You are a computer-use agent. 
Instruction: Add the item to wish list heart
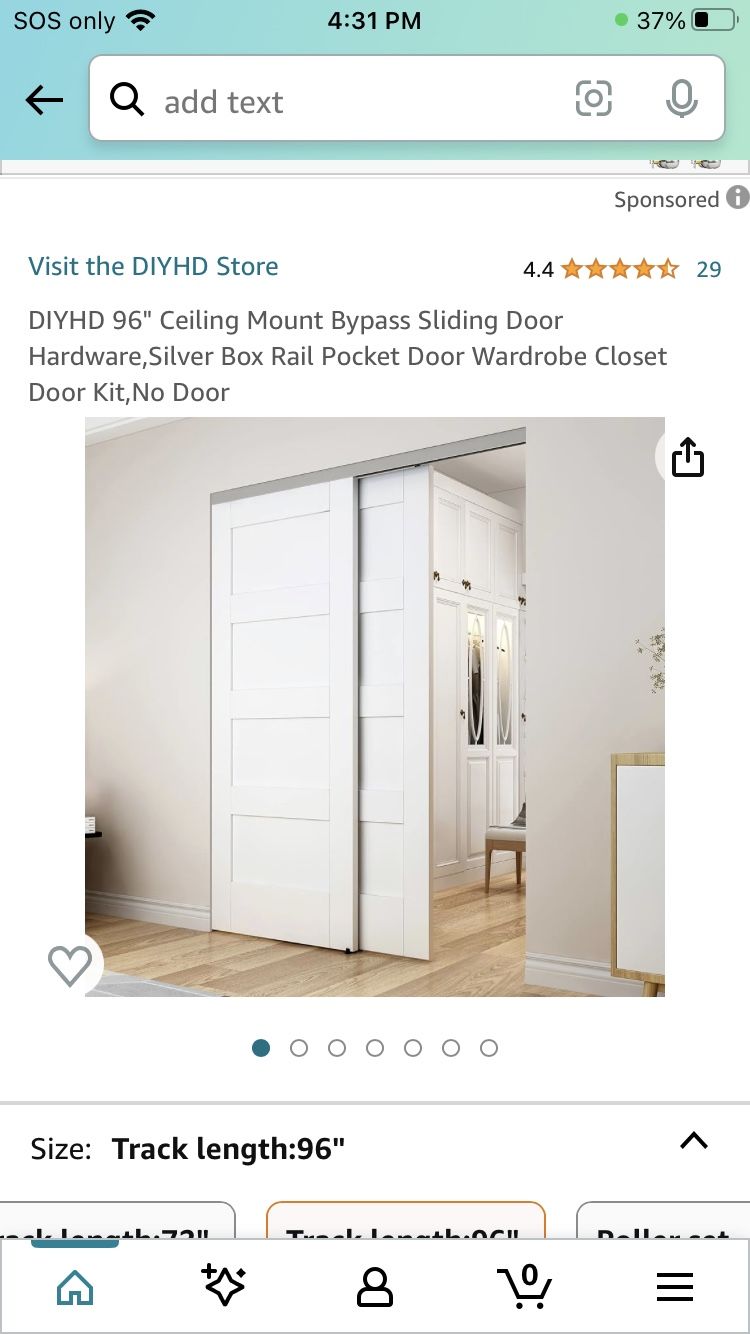(x=70, y=965)
